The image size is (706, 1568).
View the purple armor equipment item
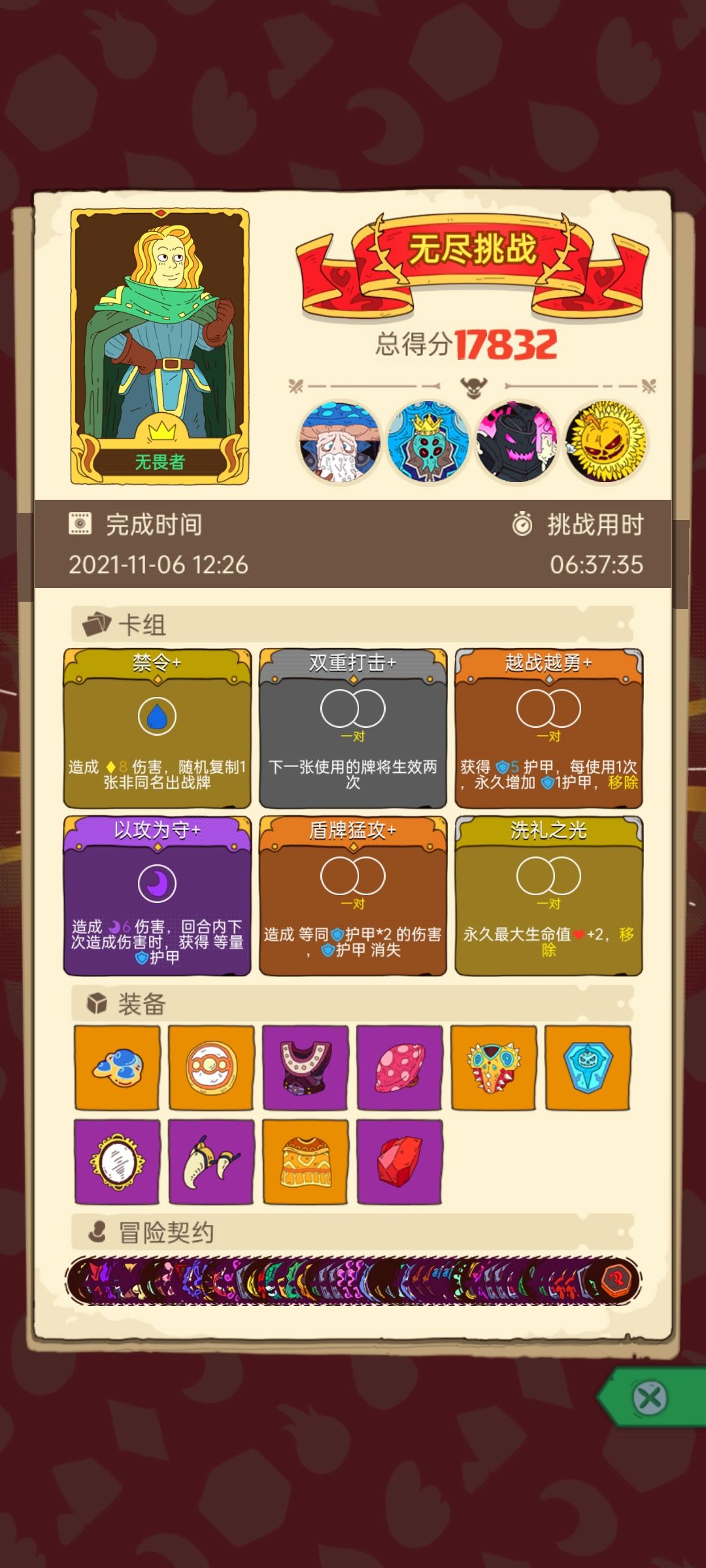[x=305, y=1068]
